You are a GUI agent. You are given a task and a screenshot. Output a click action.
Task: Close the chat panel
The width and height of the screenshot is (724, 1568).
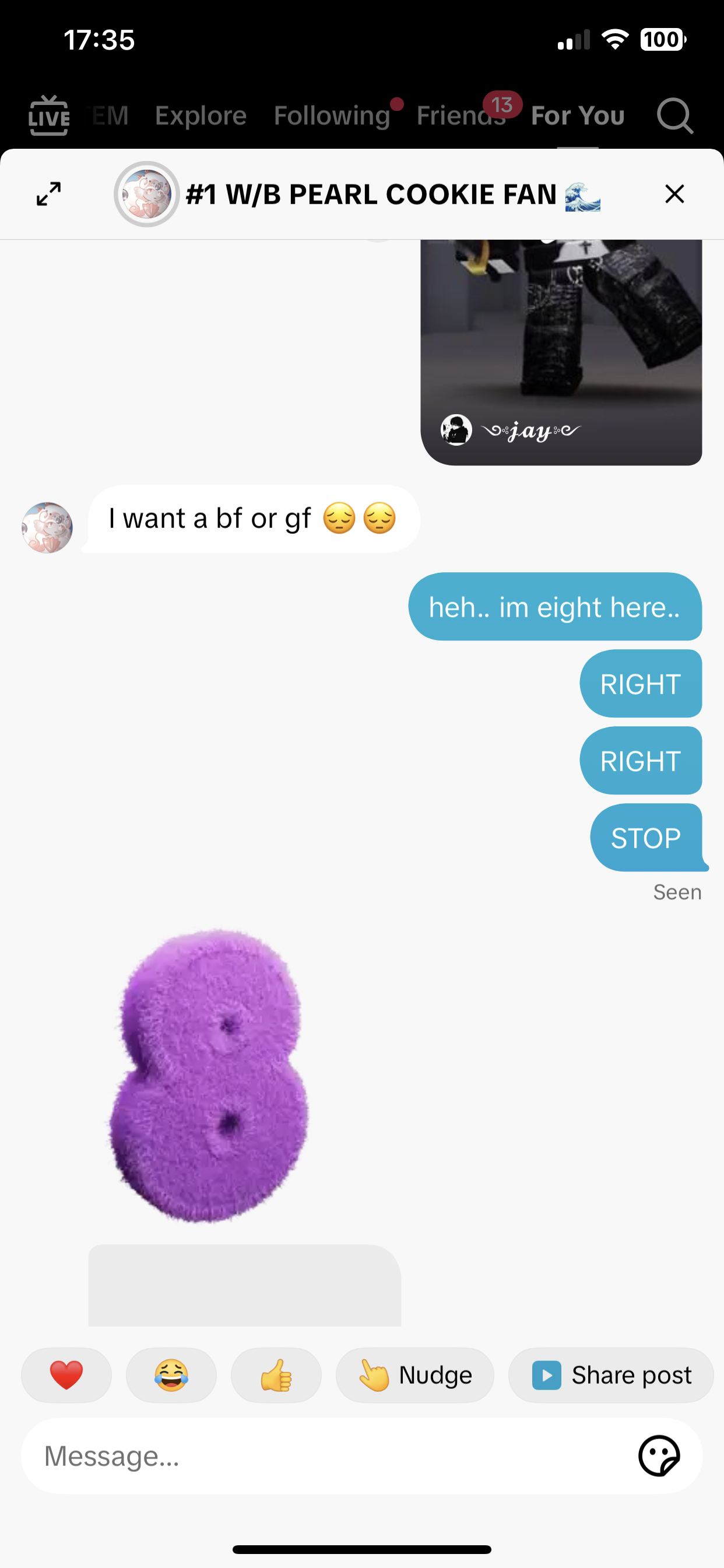[674, 194]
